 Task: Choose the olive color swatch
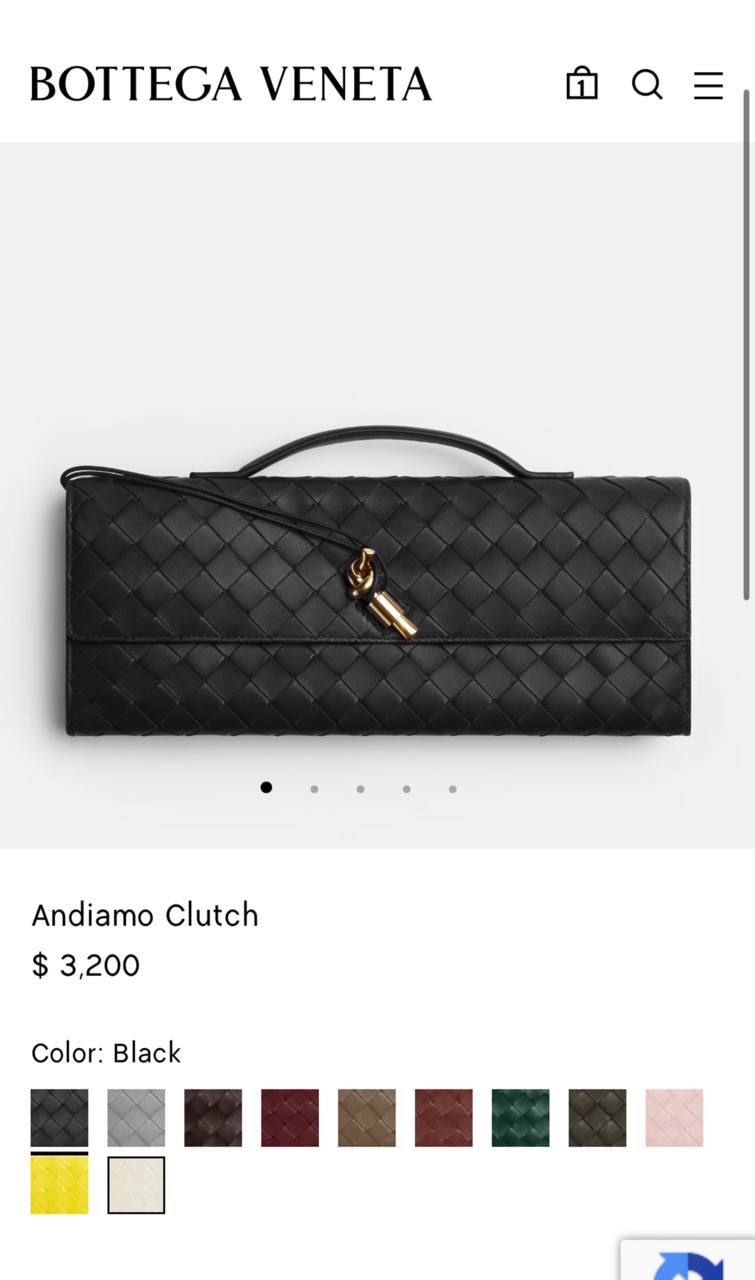pyautogui.click(x=598, y=1118)
